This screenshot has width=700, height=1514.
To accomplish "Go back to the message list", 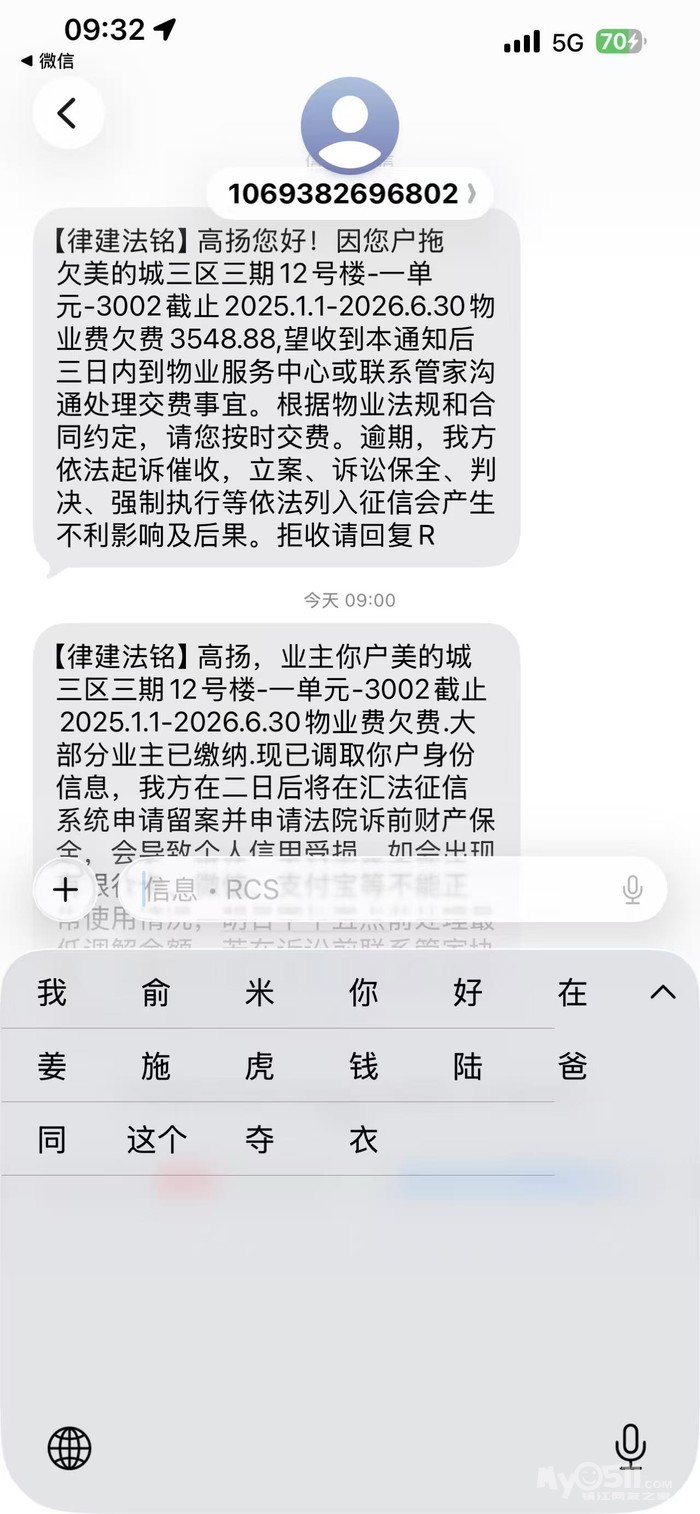I will click(x=67, y=114).
